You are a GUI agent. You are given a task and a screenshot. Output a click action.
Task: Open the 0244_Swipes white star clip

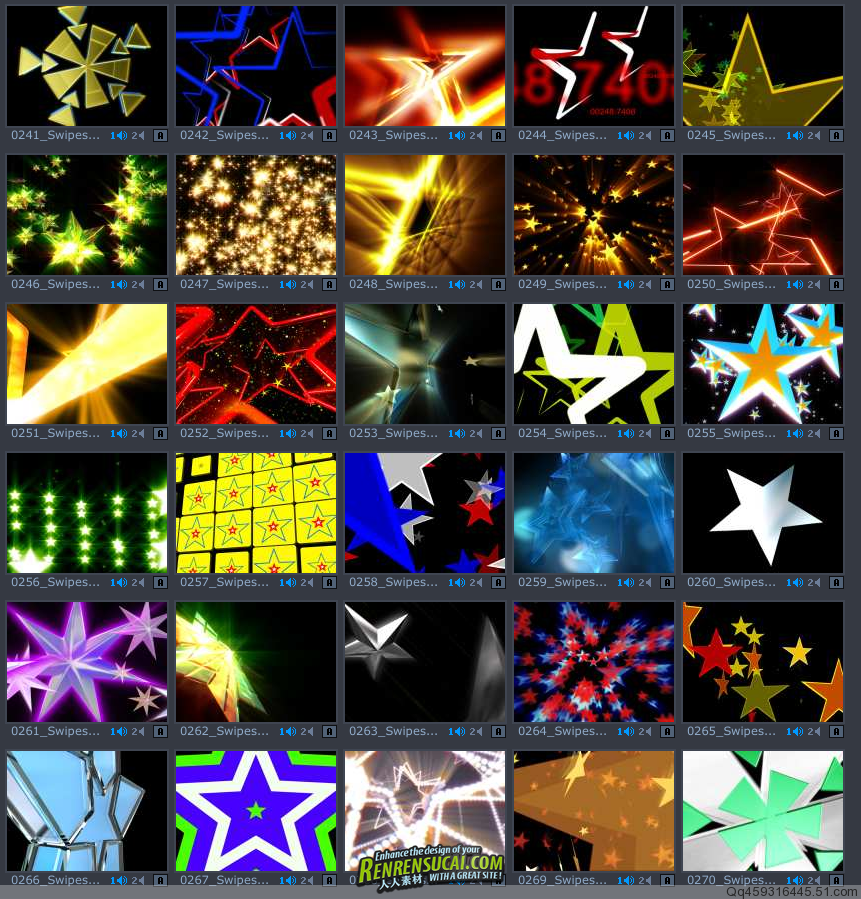click(594, 66)
